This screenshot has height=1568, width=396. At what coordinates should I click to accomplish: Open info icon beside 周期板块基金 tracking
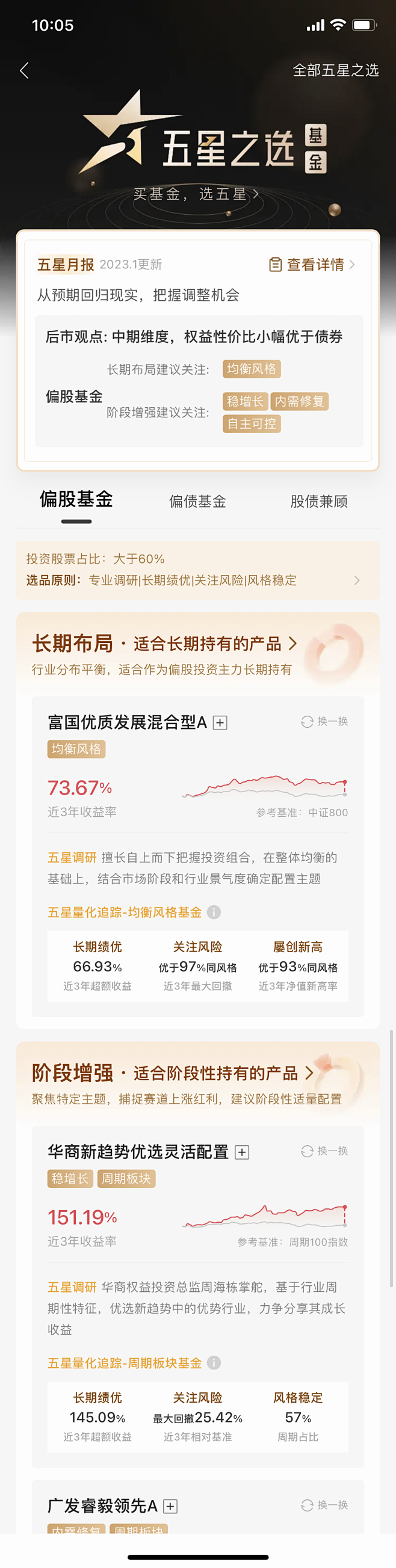214,1363
